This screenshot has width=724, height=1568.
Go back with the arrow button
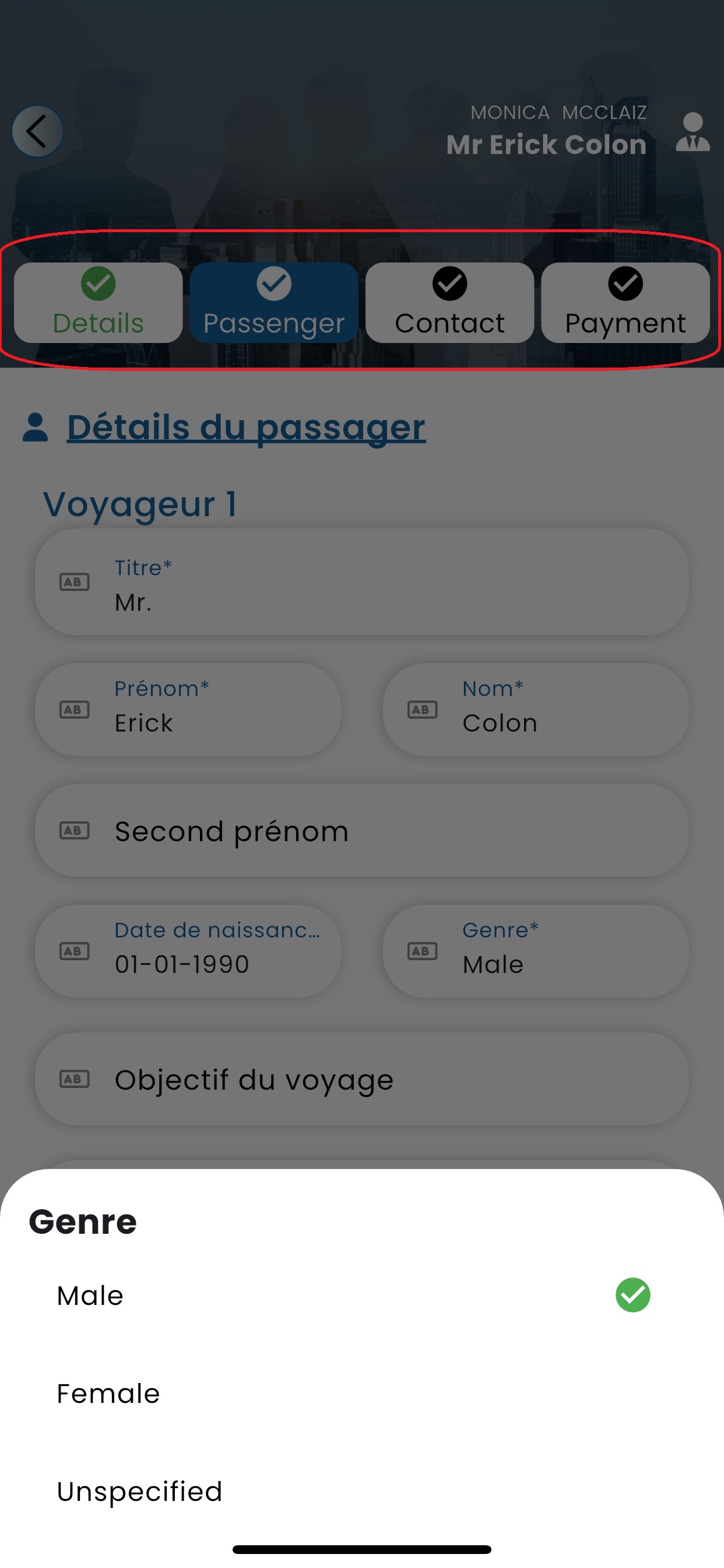point(37,131)
